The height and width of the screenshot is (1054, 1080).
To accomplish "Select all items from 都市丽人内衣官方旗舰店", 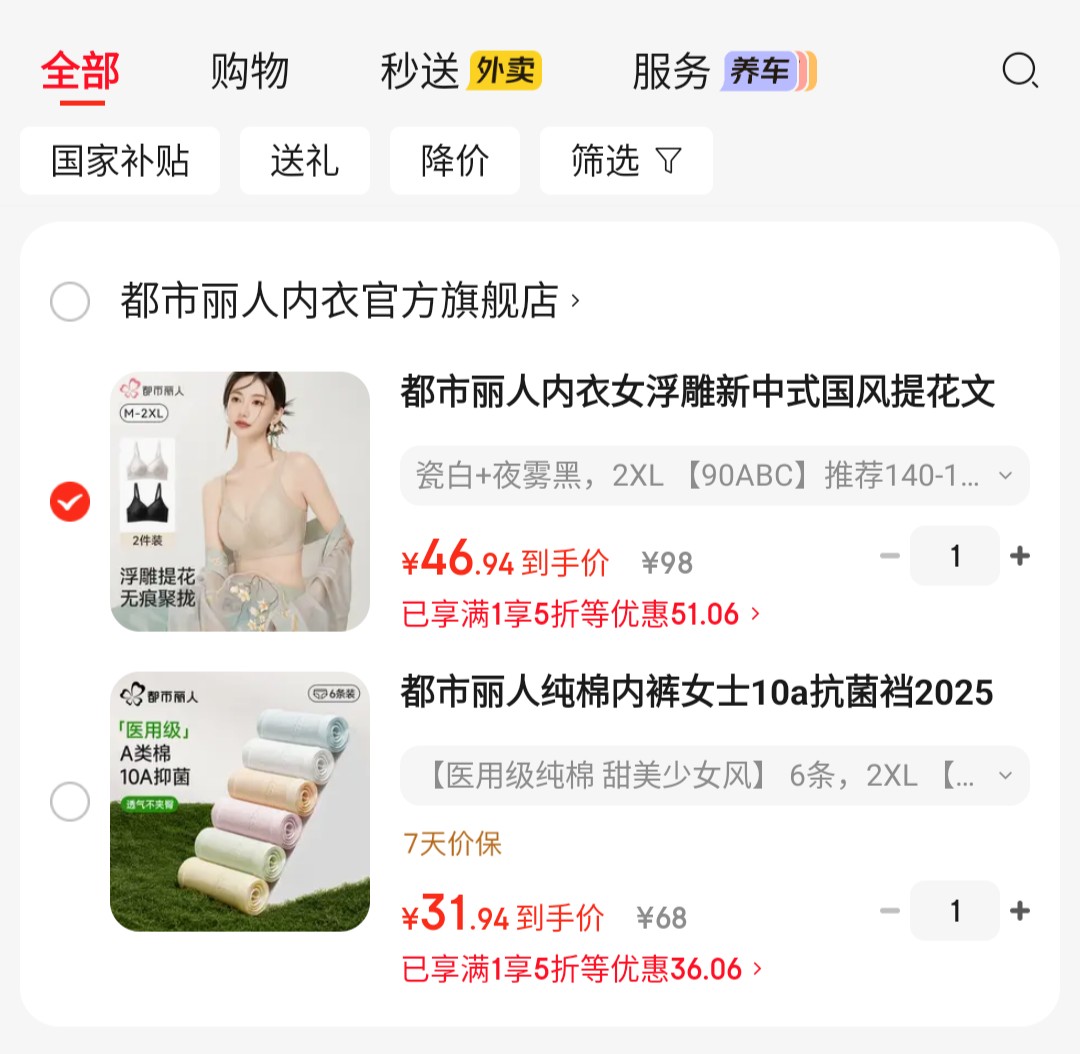I will (70, 301).
